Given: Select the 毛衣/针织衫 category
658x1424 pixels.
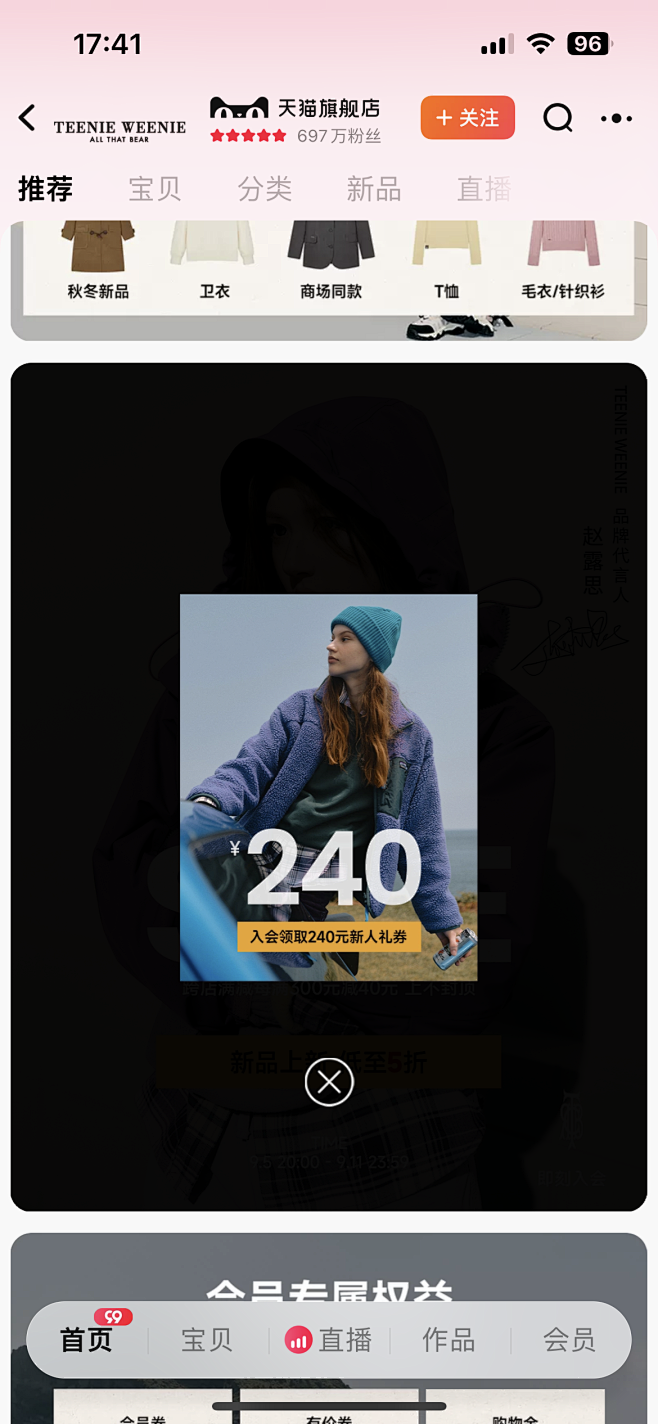Looking at the screenshot, I should coord(563,262).
